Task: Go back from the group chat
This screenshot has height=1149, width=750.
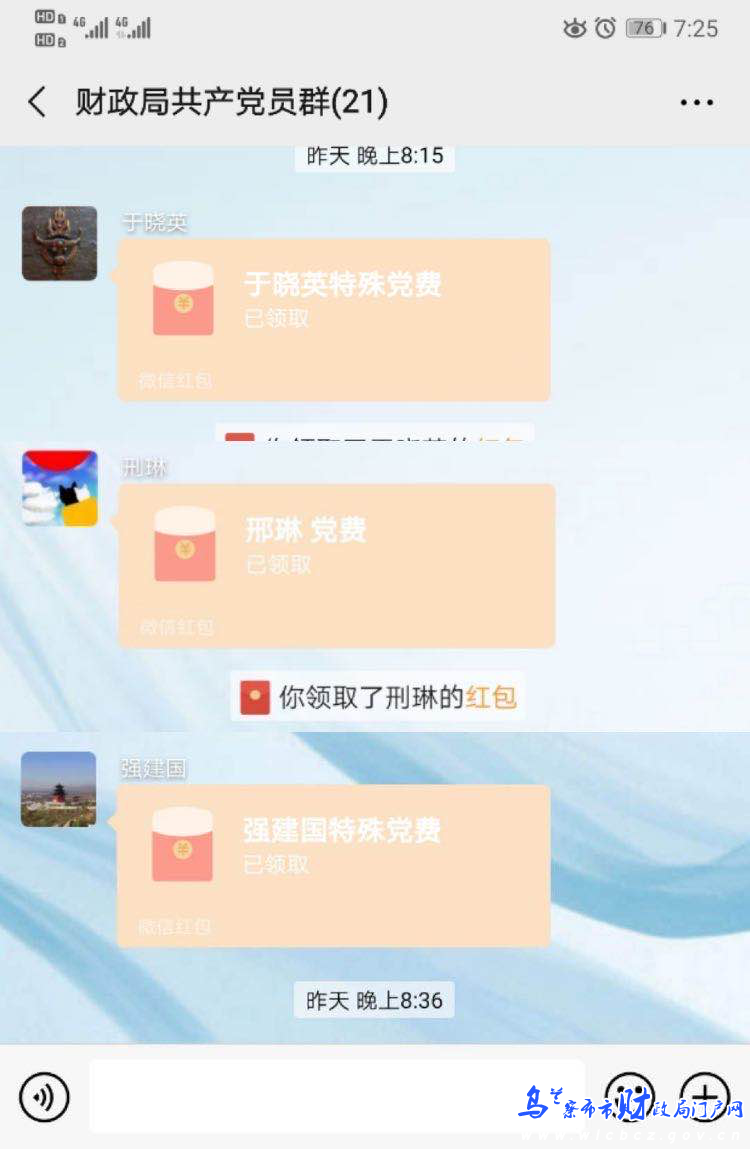Action: click(x=37, y=102)
